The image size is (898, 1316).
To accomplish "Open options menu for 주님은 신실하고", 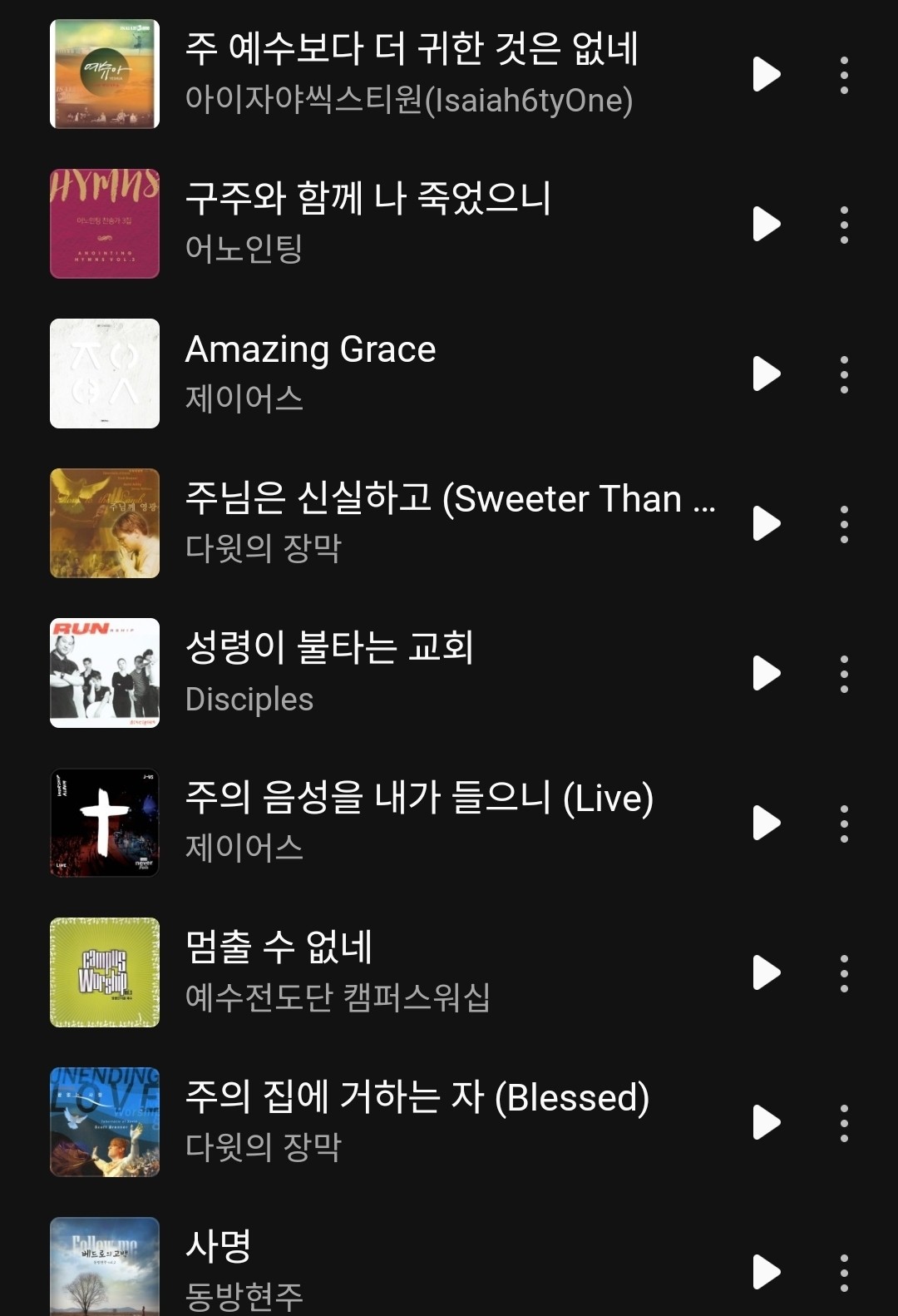I will coord(844,524).
